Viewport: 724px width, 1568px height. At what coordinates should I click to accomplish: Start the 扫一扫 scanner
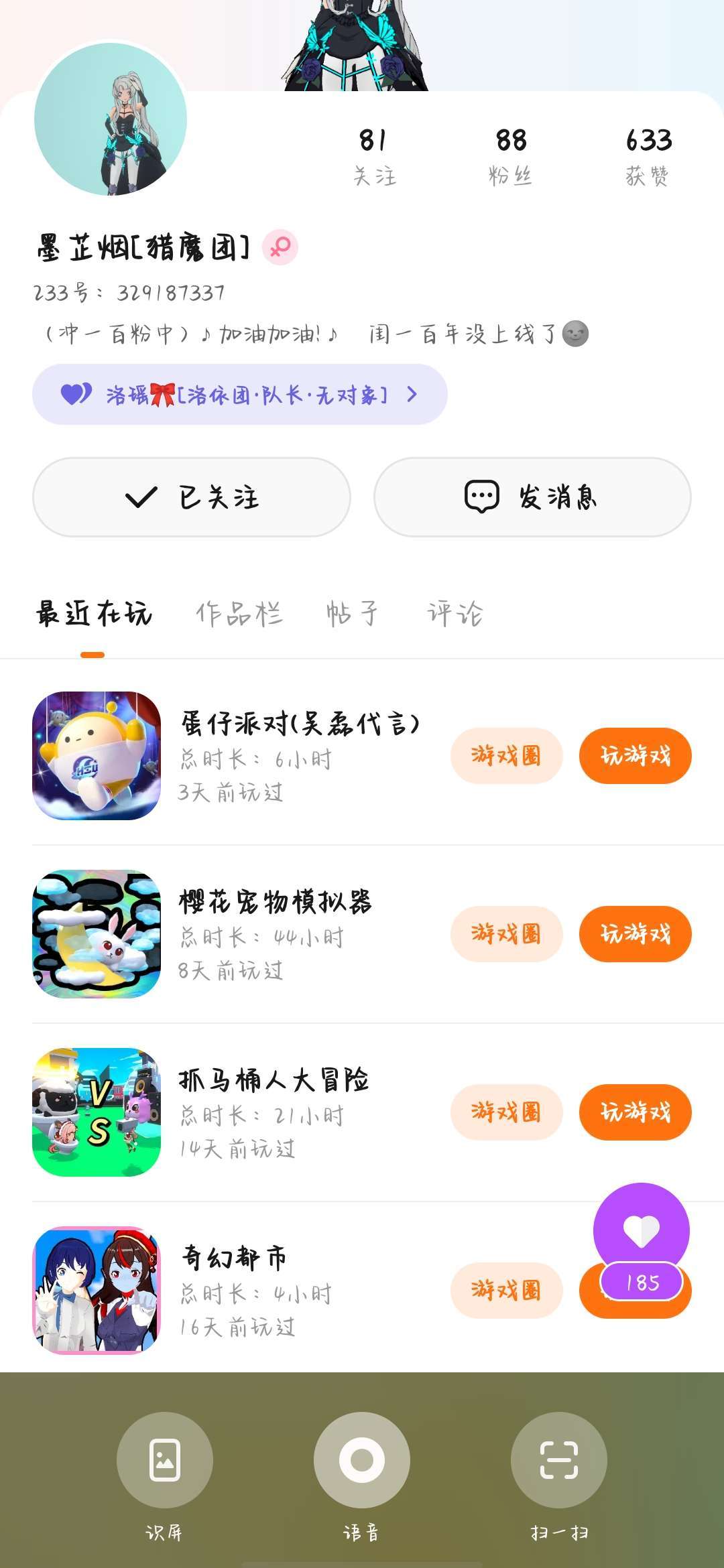point(559,1461)
